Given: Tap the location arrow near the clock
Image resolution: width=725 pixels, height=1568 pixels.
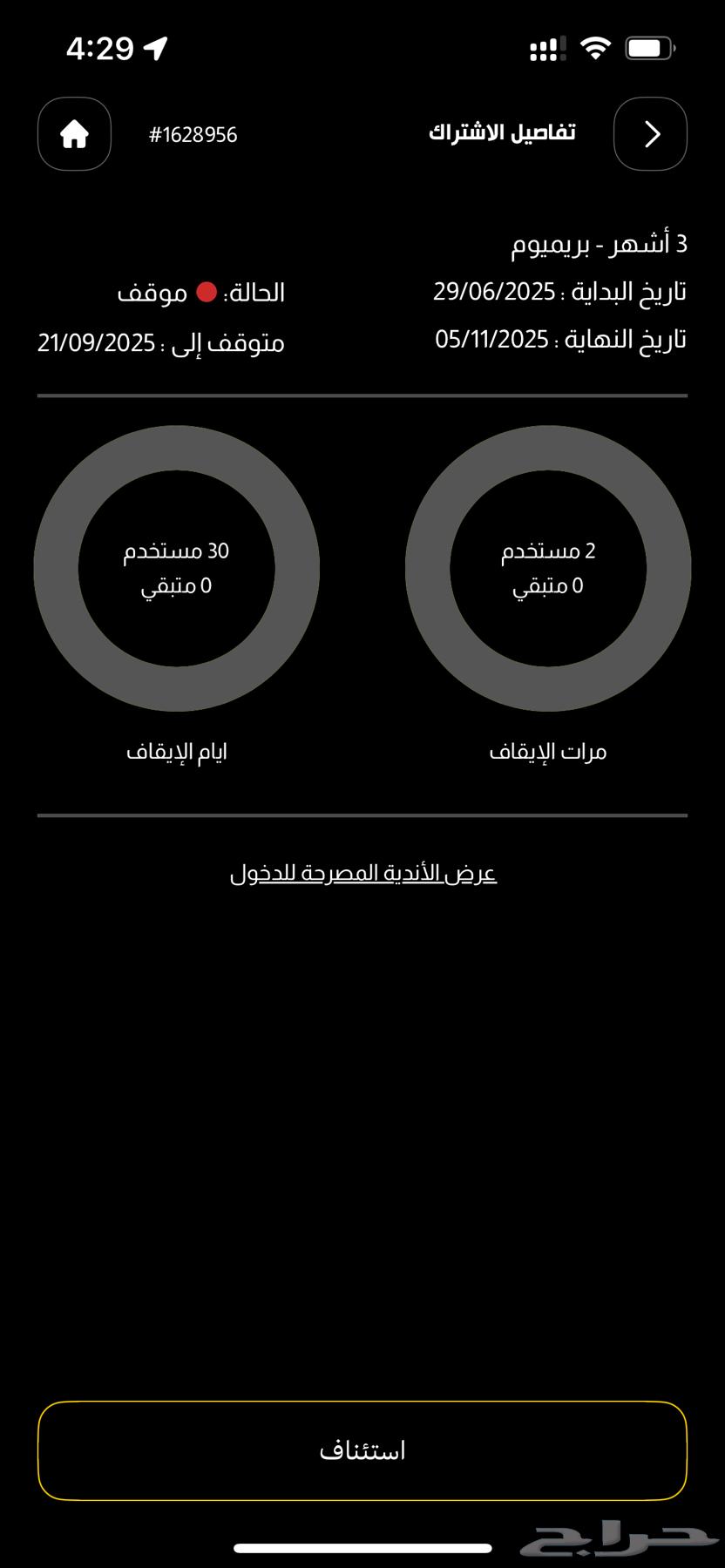Looking at the screenshot, I should (x=158, y=50).
